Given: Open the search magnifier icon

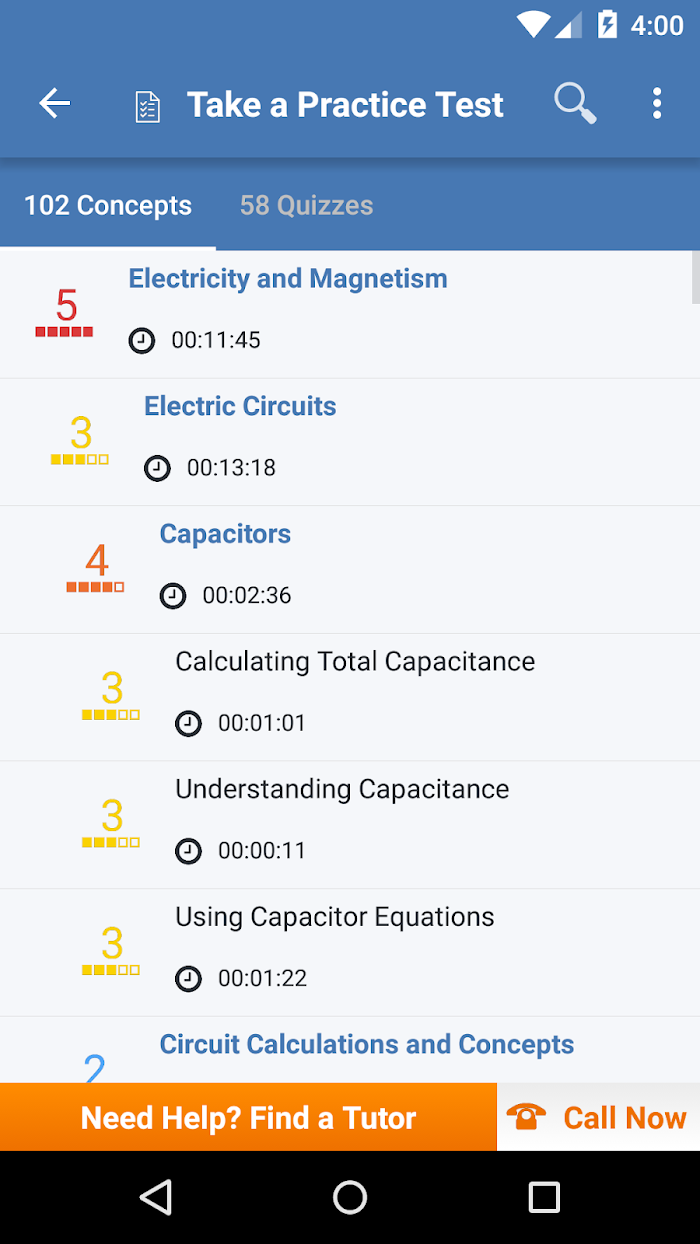Looking at the screenshot, I should (575, 103).
